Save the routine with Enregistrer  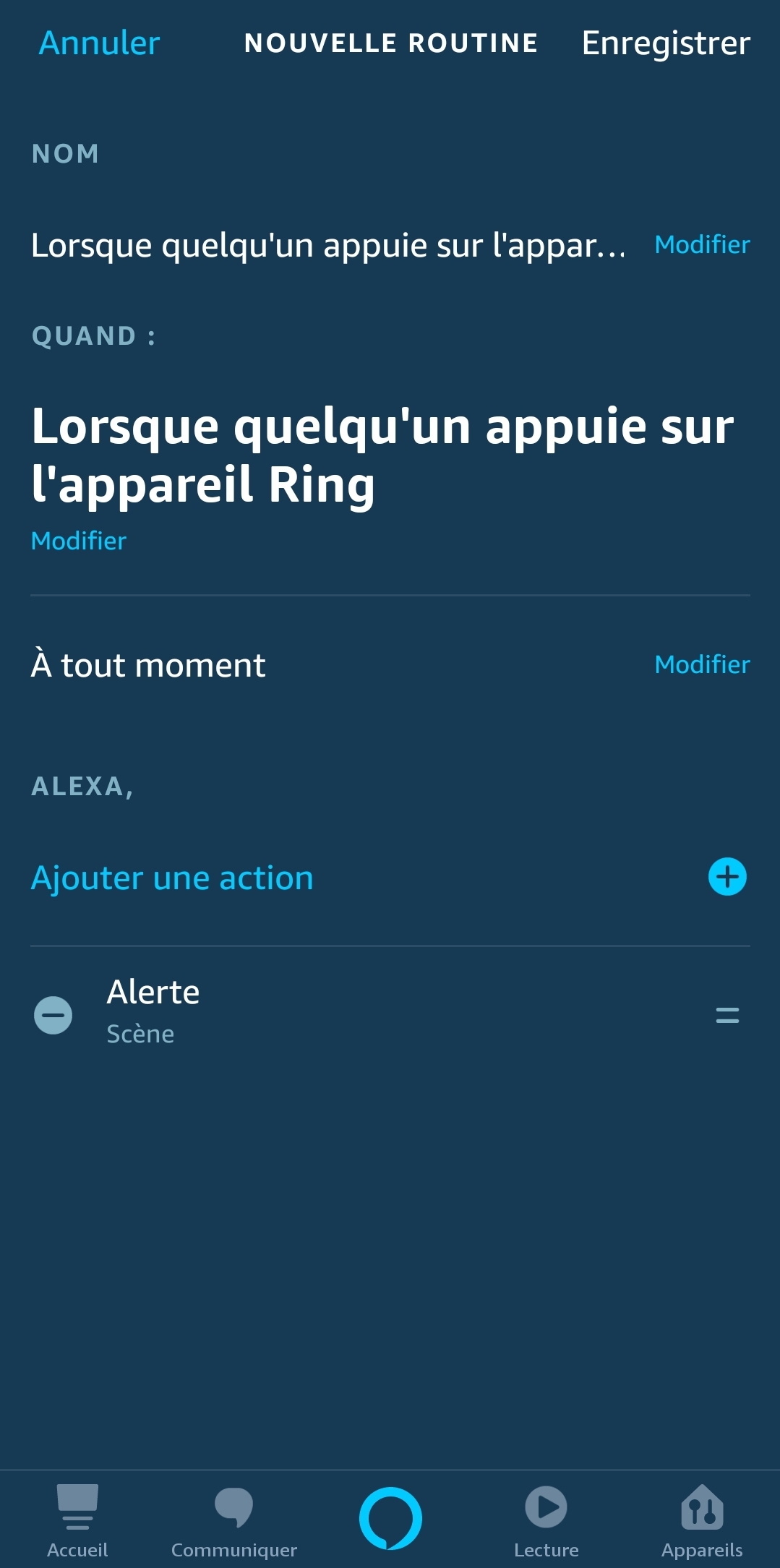click(x=666, y=43)
